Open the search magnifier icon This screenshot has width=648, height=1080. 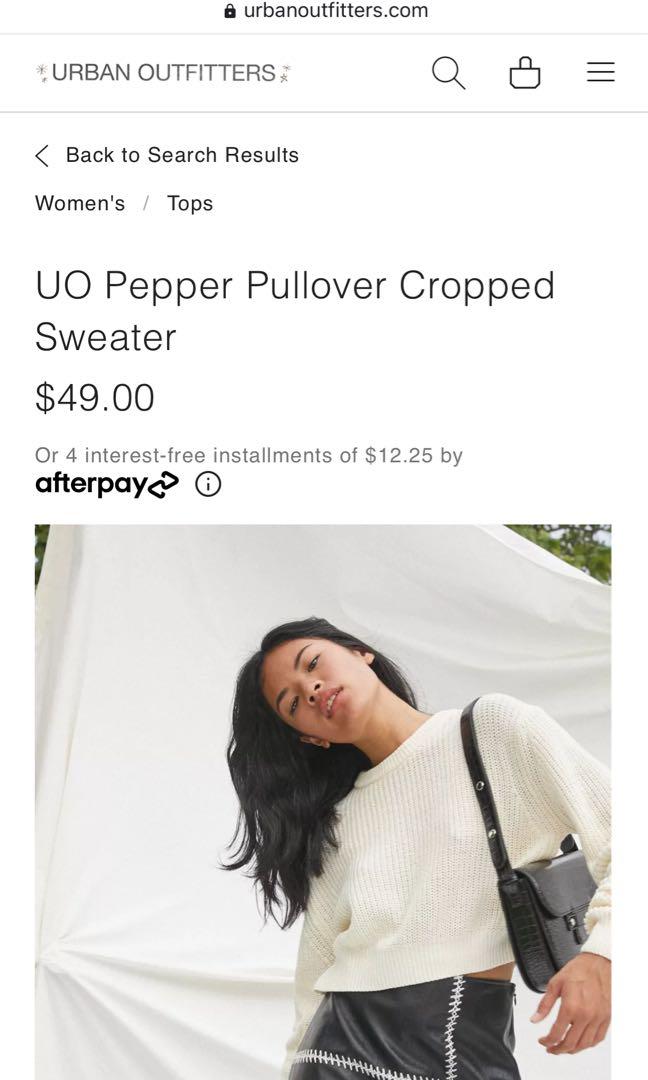coord(448,73)
